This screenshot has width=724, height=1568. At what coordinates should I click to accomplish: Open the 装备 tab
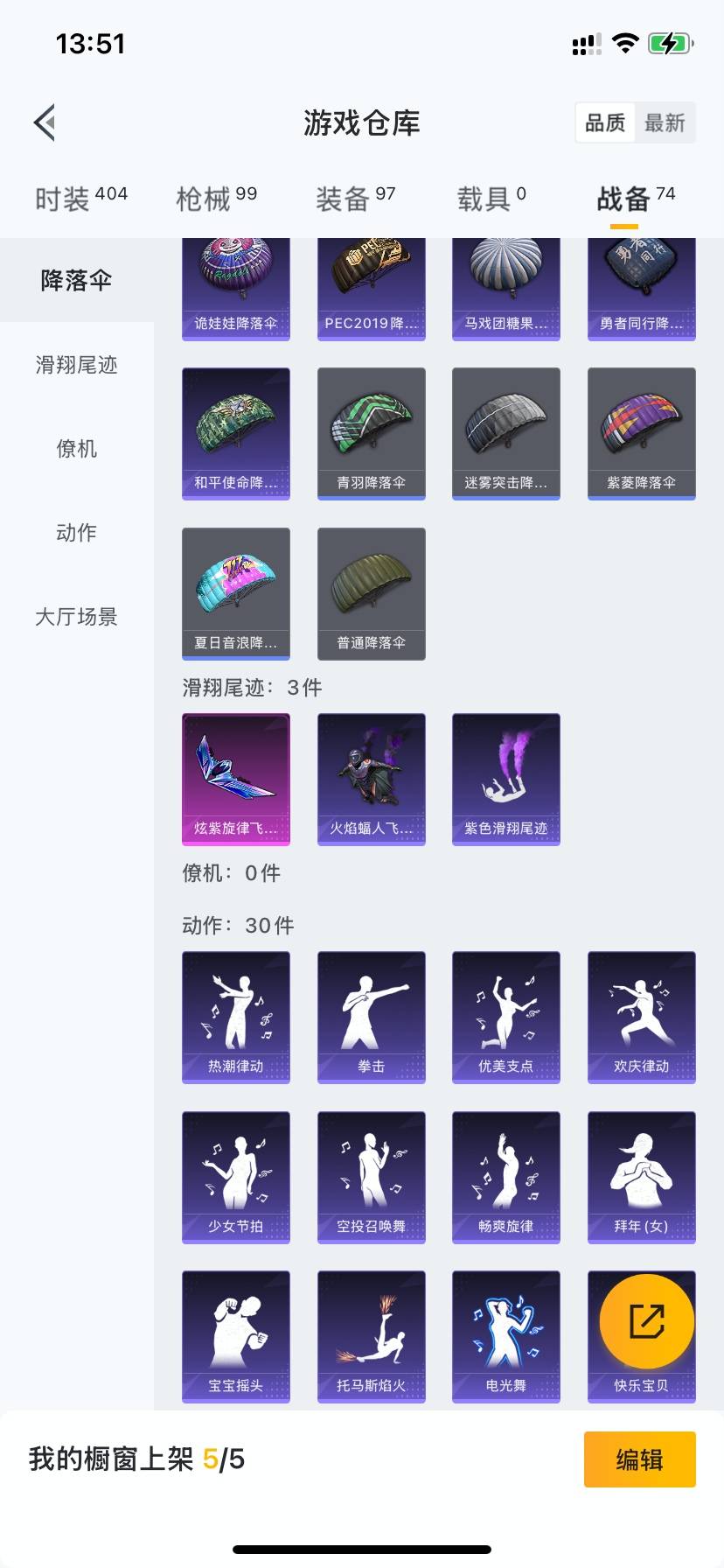pyautogui.click(x=355, y=199)
